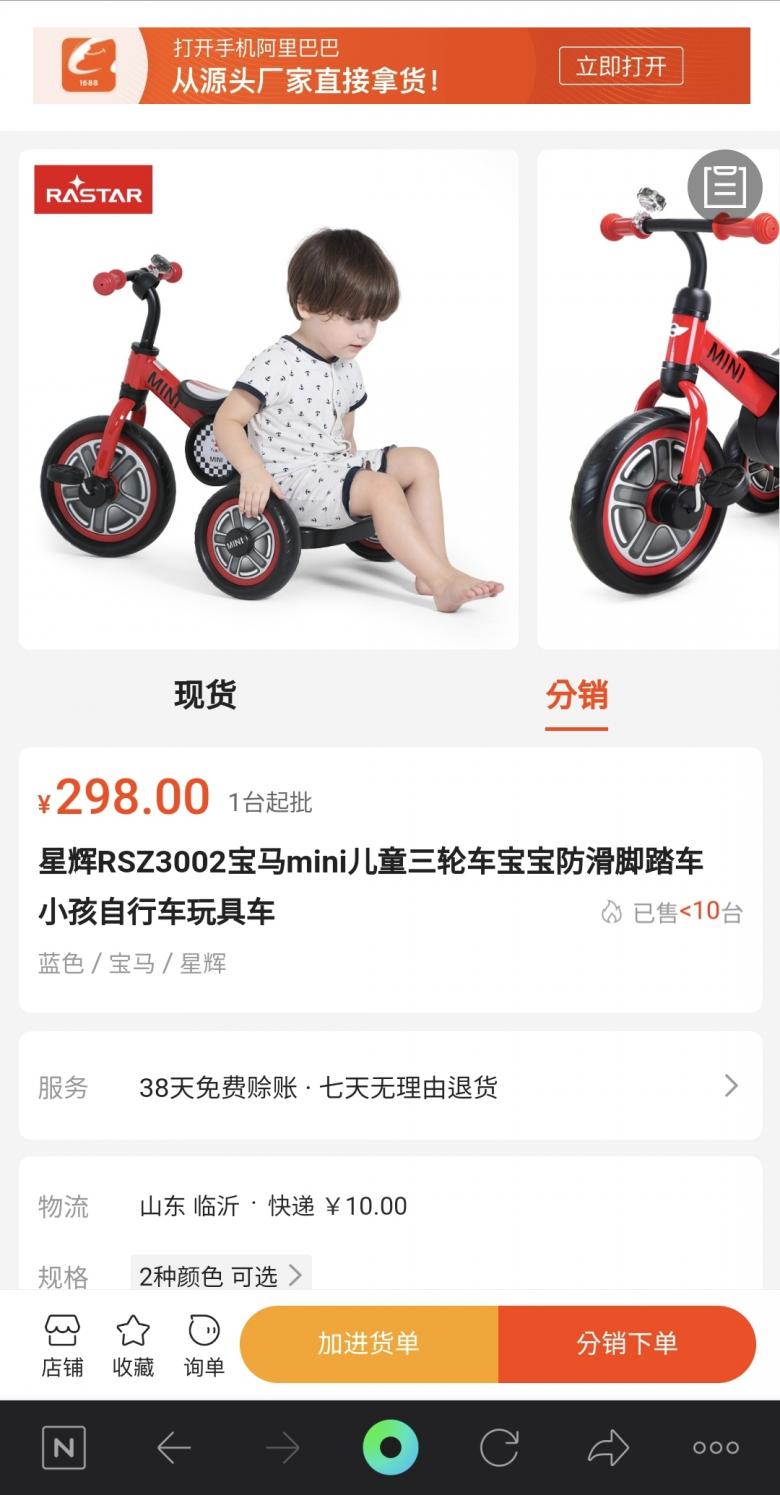Open the 服务 details row

pos(390,1087)
